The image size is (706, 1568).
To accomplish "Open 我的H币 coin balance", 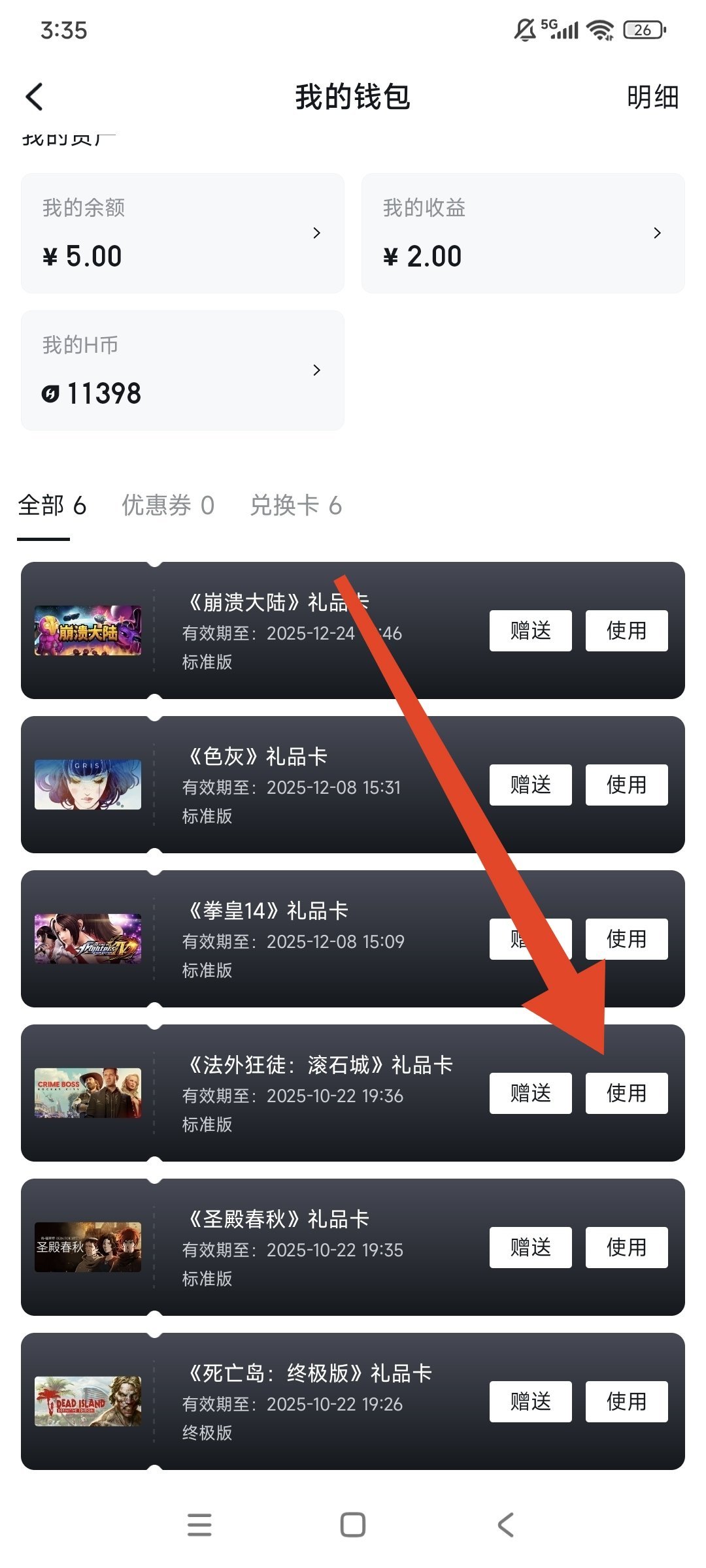I will point(182,370).
